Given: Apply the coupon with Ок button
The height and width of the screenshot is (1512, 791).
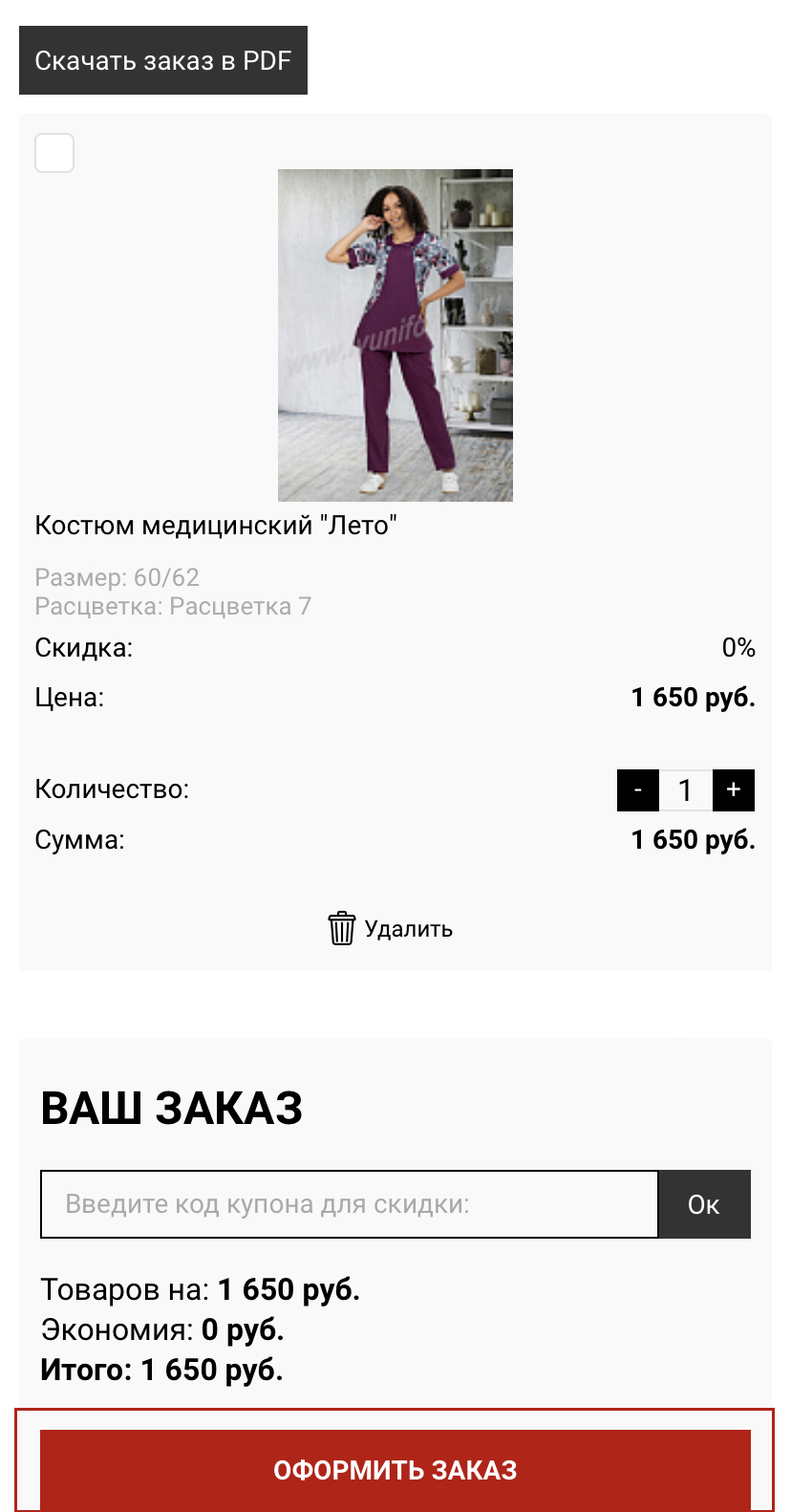Looking at the screenshot, I should [704, 1204].
